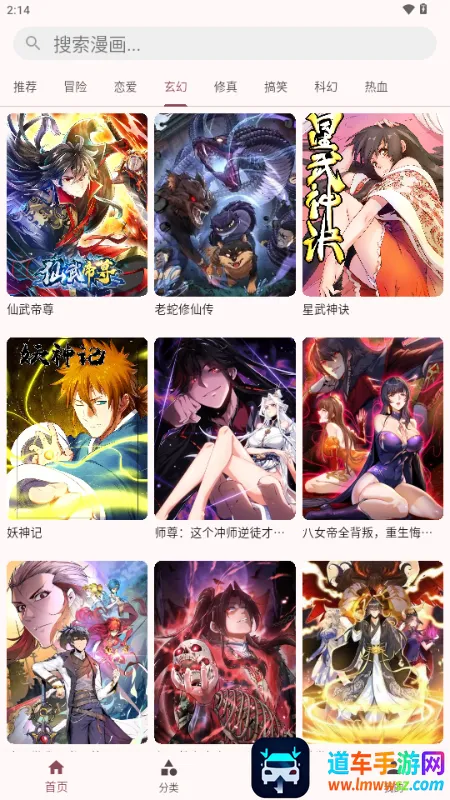Select the 恋爱 category tab
This screenshot has height=800, width=450.
(125, 87)
